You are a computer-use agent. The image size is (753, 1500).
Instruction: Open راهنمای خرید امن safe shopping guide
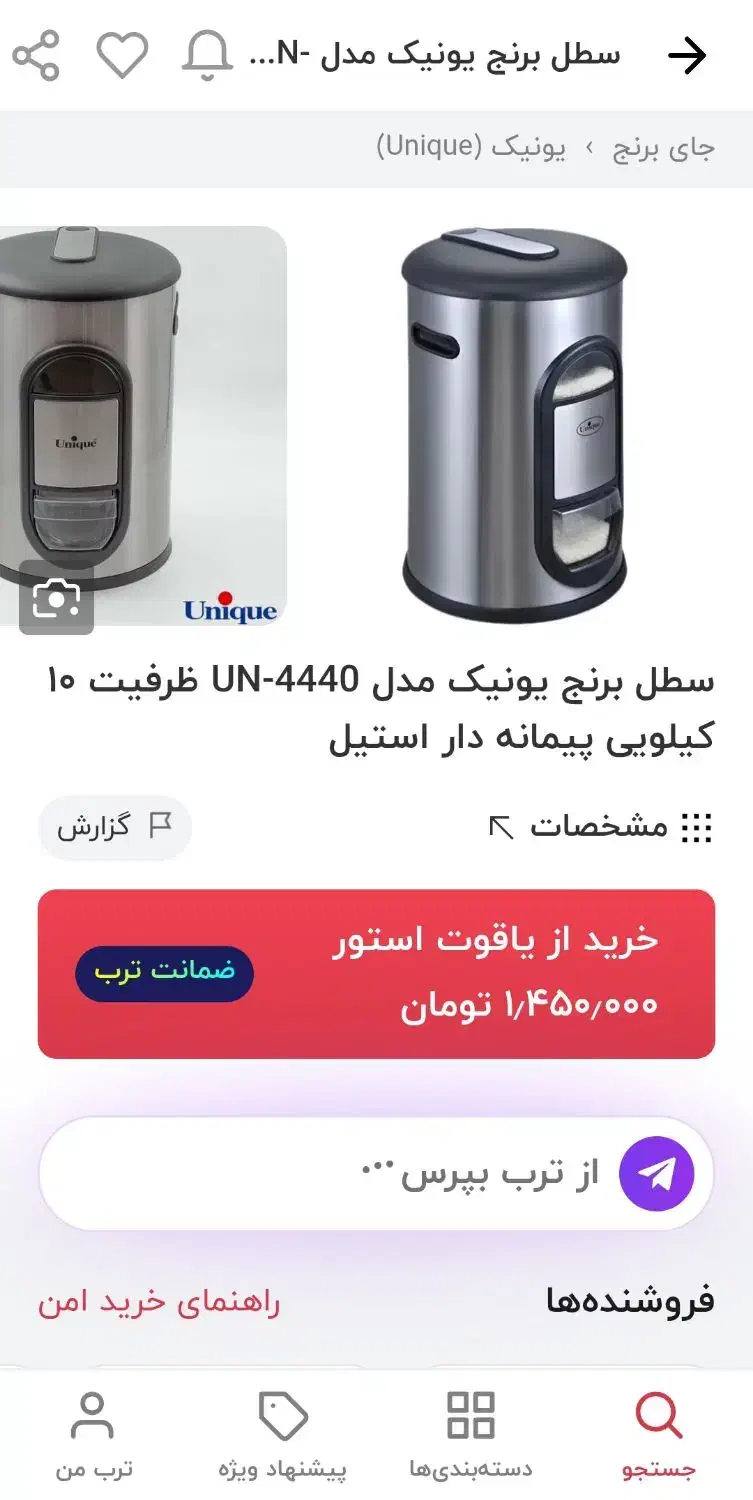pos(159,1302)
